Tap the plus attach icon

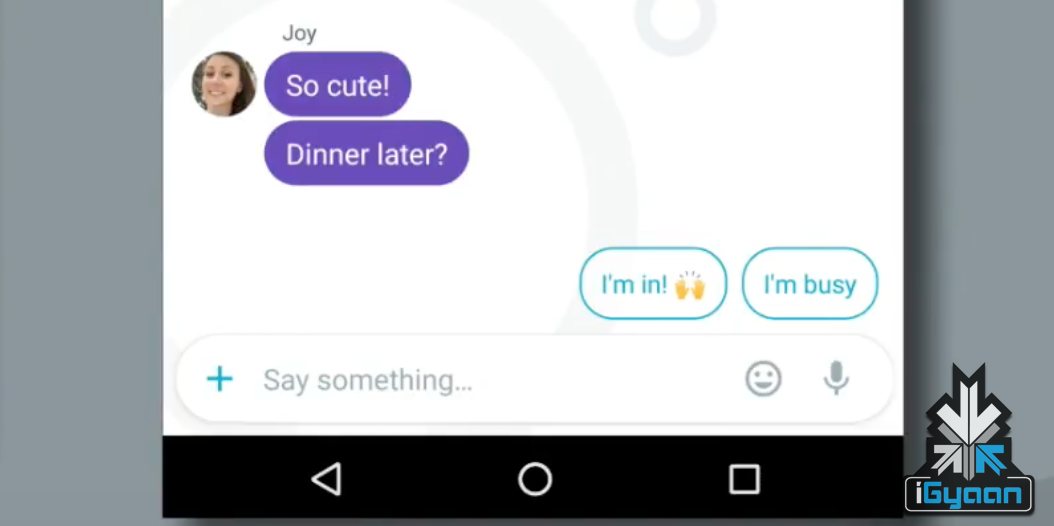pyautogui.click(x=219, y=379)
